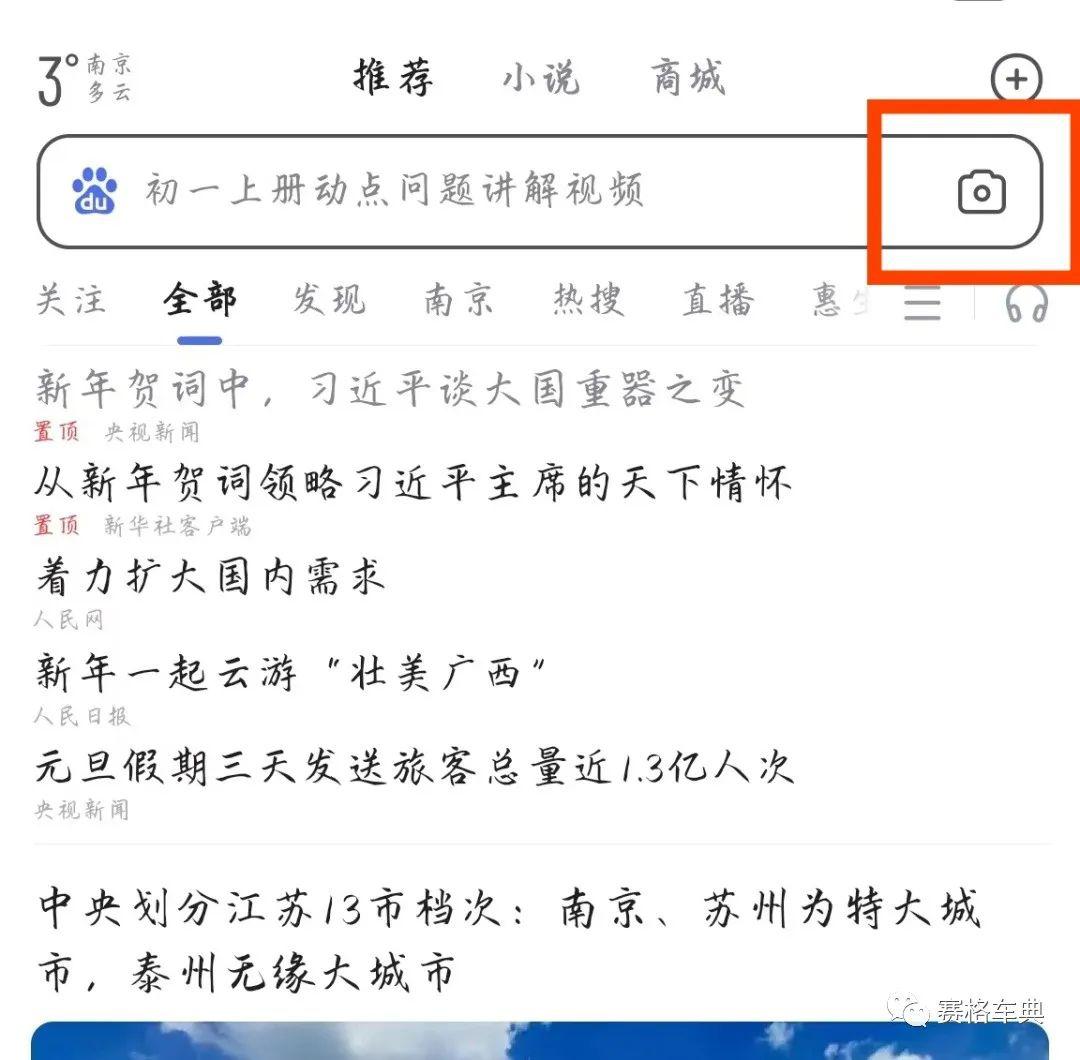Tap the headphones listen icon
Screen dimensions: 1080x1060
point(1026,303)
